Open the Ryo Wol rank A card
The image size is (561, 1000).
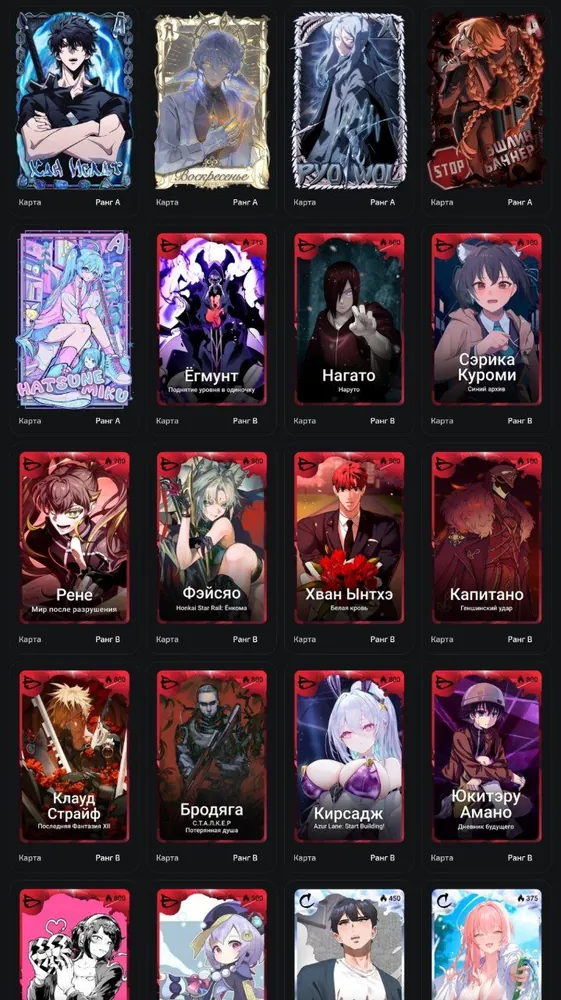click(349, 101)
